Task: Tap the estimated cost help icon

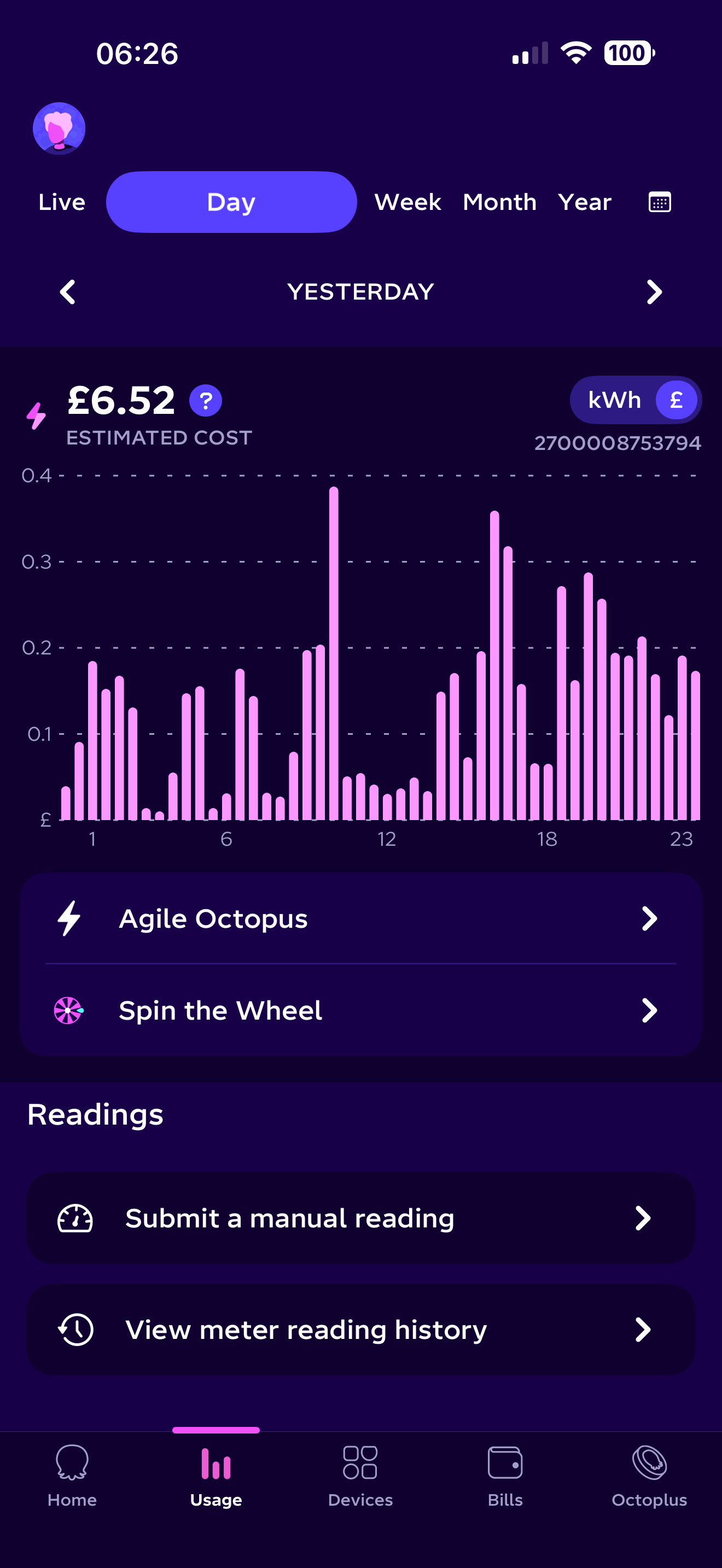Action: pos(206,401)
